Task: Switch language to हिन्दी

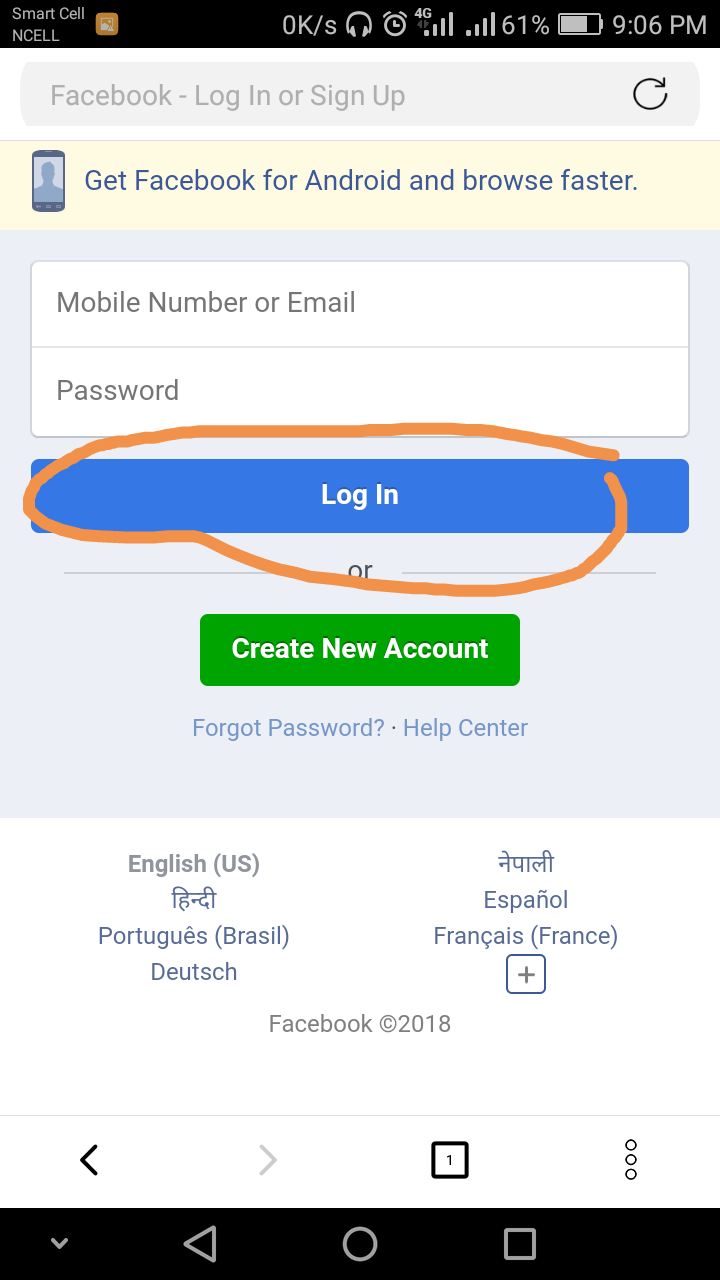Action: pos(194,900)
